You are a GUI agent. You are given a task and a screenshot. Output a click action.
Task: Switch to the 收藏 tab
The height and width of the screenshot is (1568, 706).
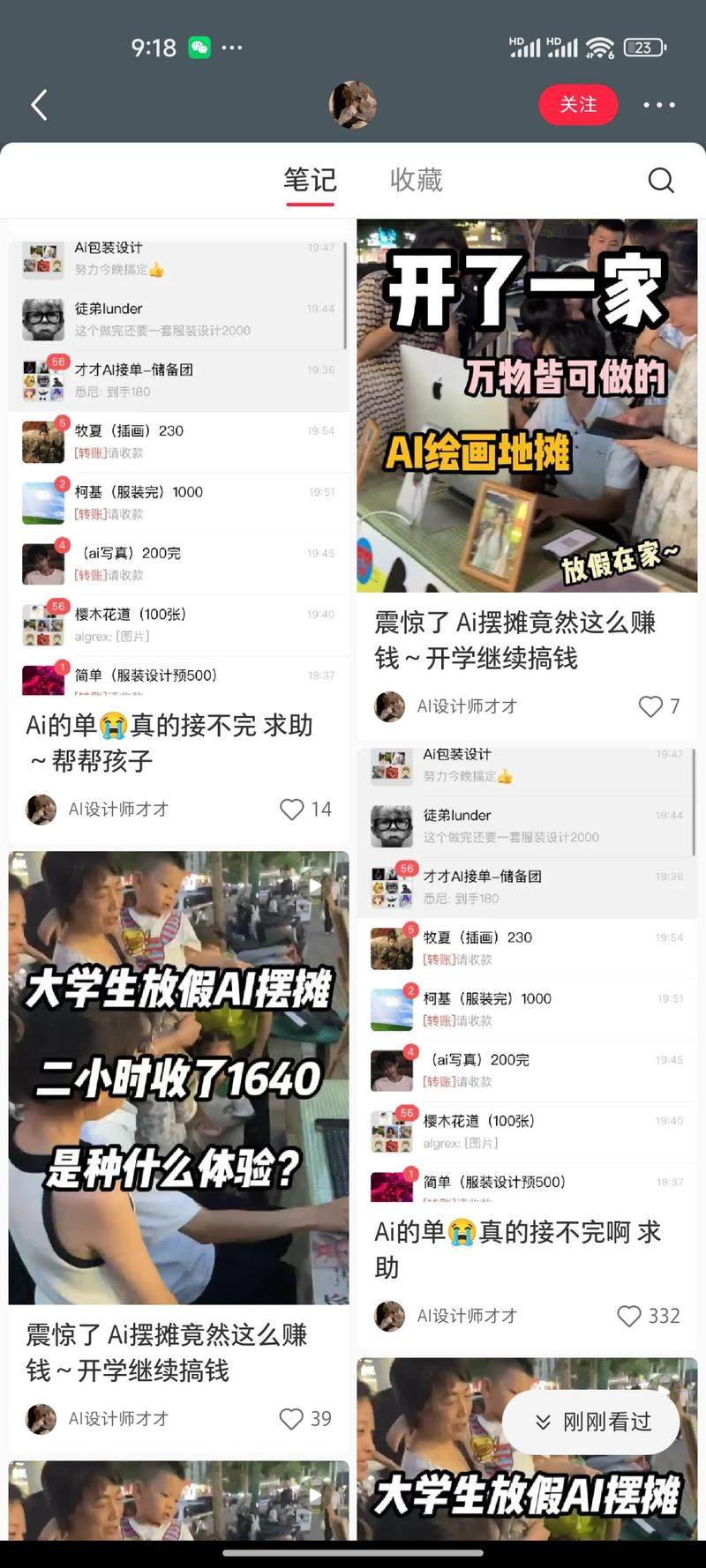pos(417,180)
